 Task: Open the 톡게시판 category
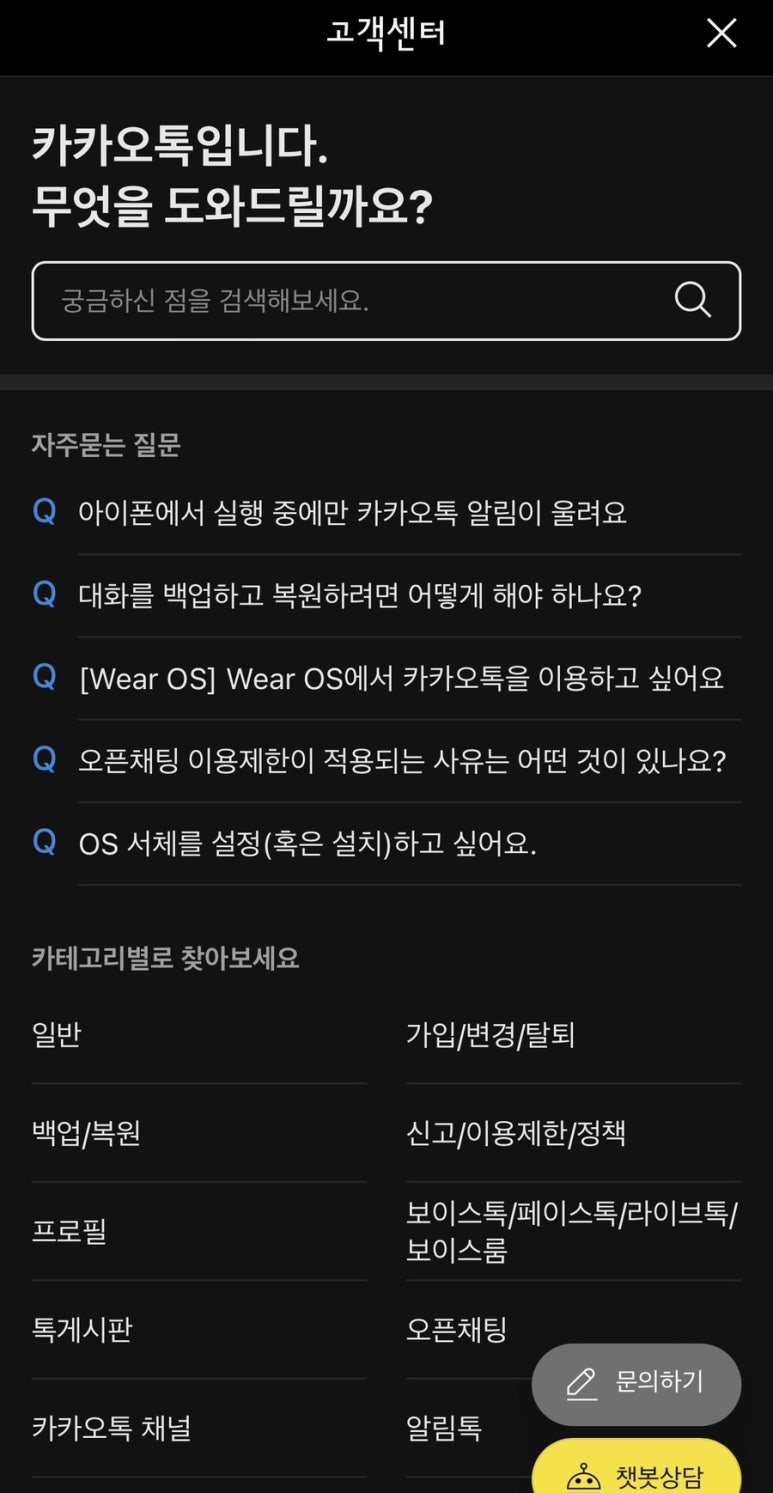coord(199,1330)
